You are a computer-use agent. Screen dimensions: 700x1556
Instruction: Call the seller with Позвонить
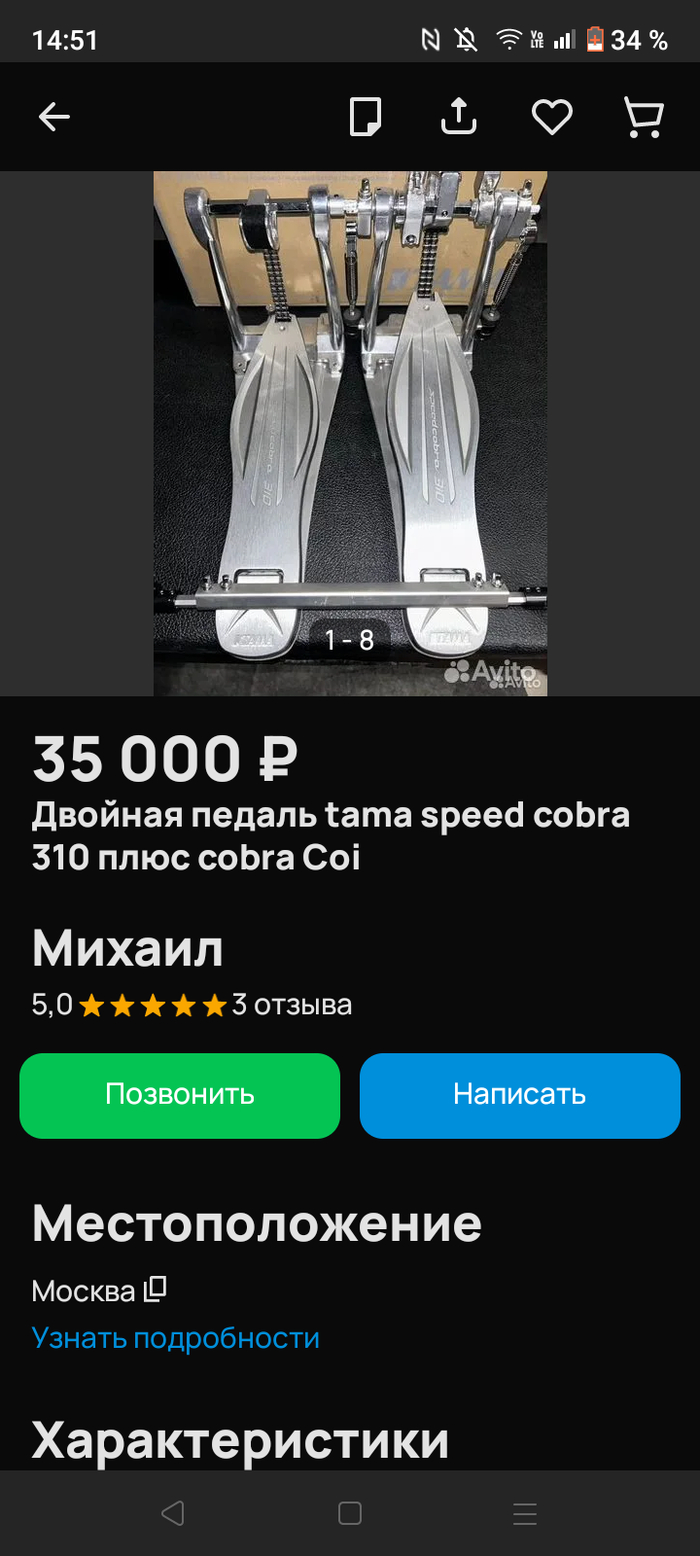180,1095
